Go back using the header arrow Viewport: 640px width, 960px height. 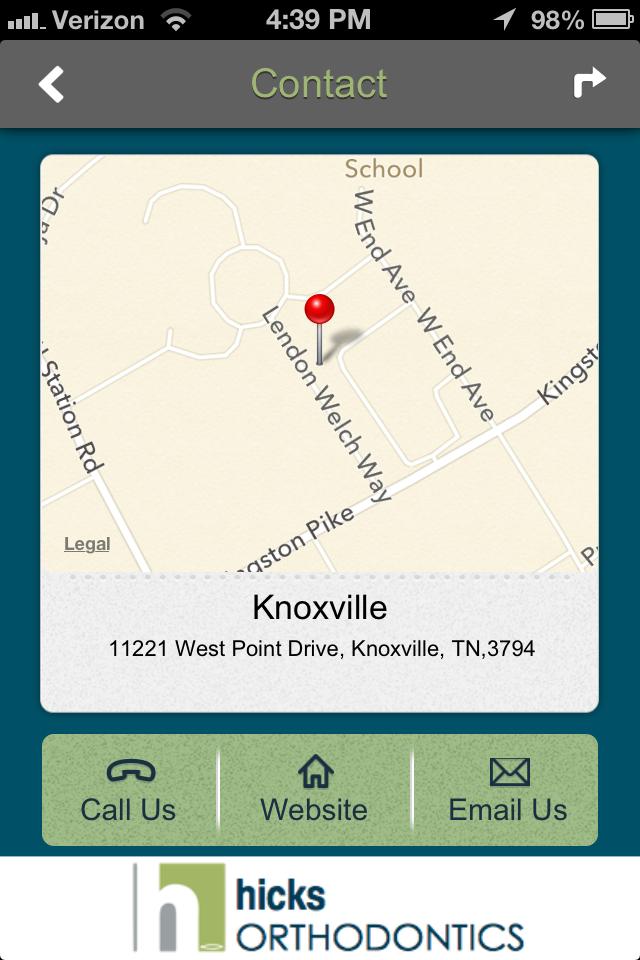[51, 84]
